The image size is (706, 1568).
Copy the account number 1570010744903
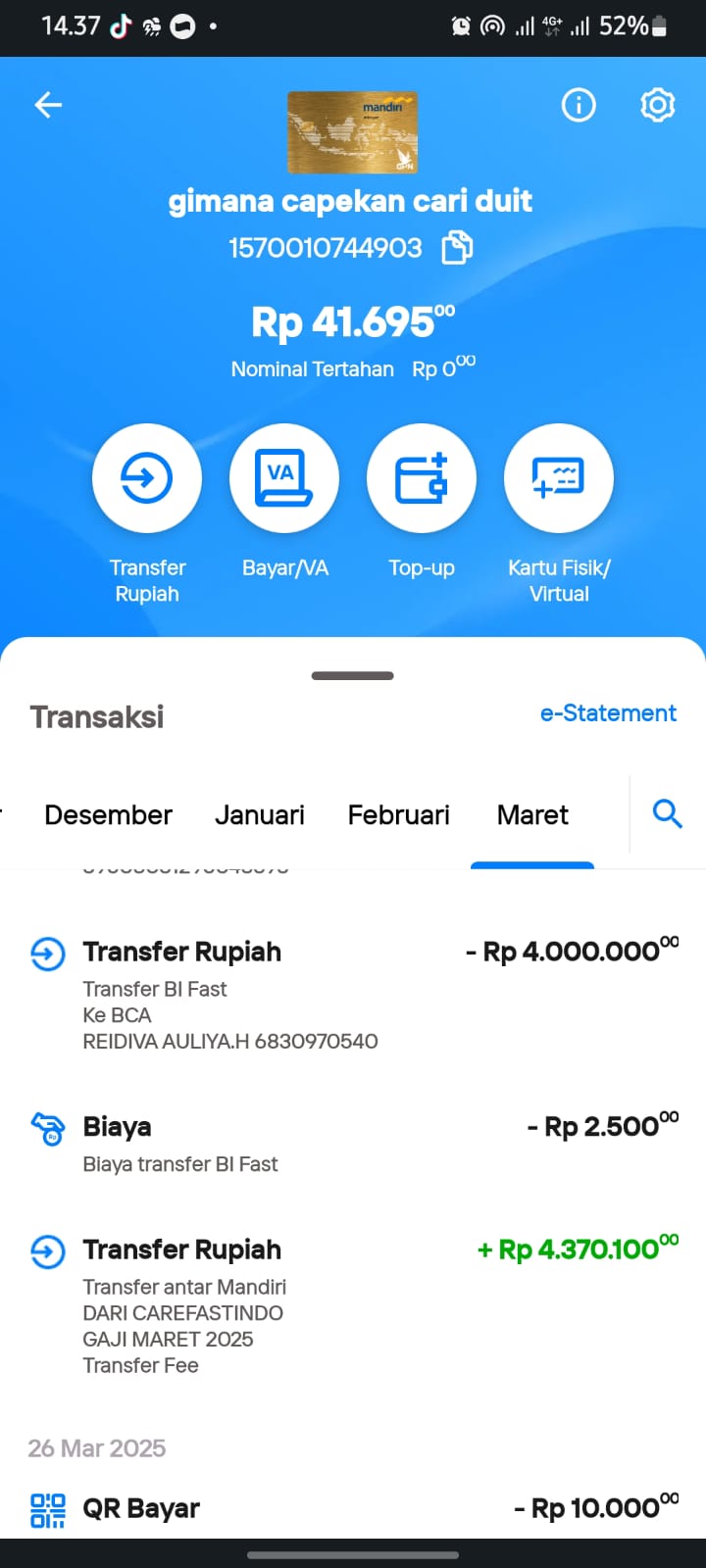(457, 248)
